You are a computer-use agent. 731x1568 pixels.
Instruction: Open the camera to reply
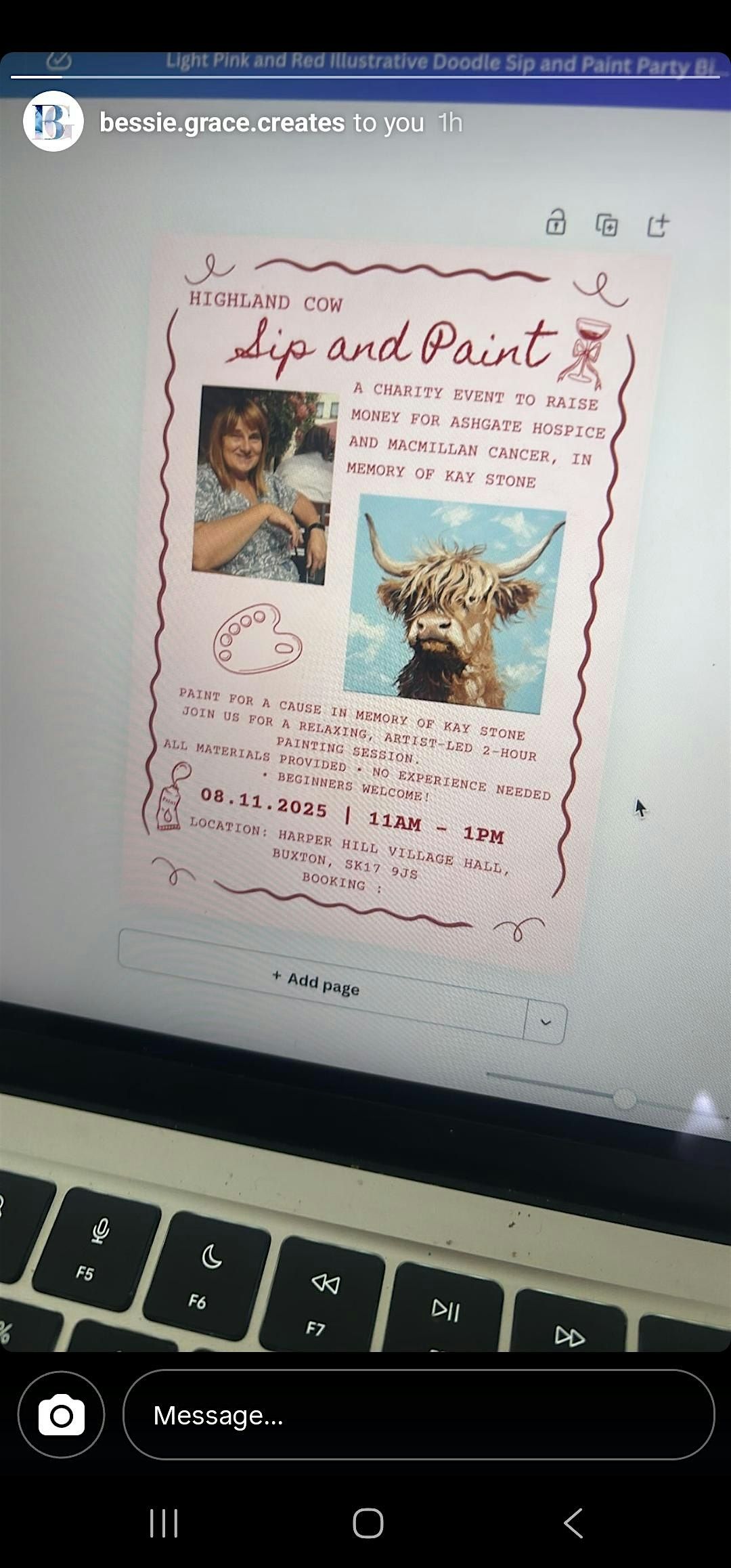point(62,1415)
